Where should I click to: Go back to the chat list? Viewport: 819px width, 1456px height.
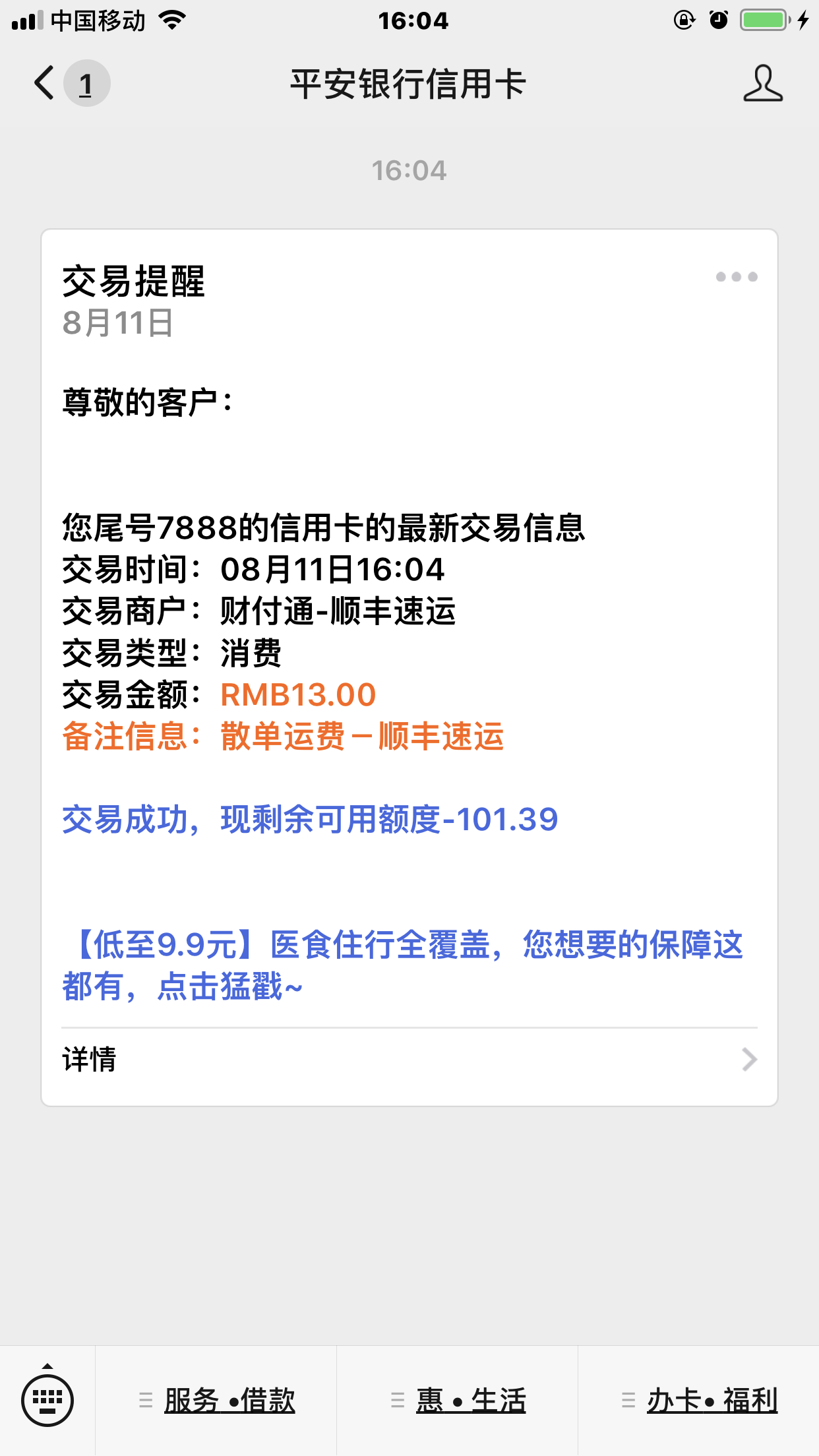(45, 84)
